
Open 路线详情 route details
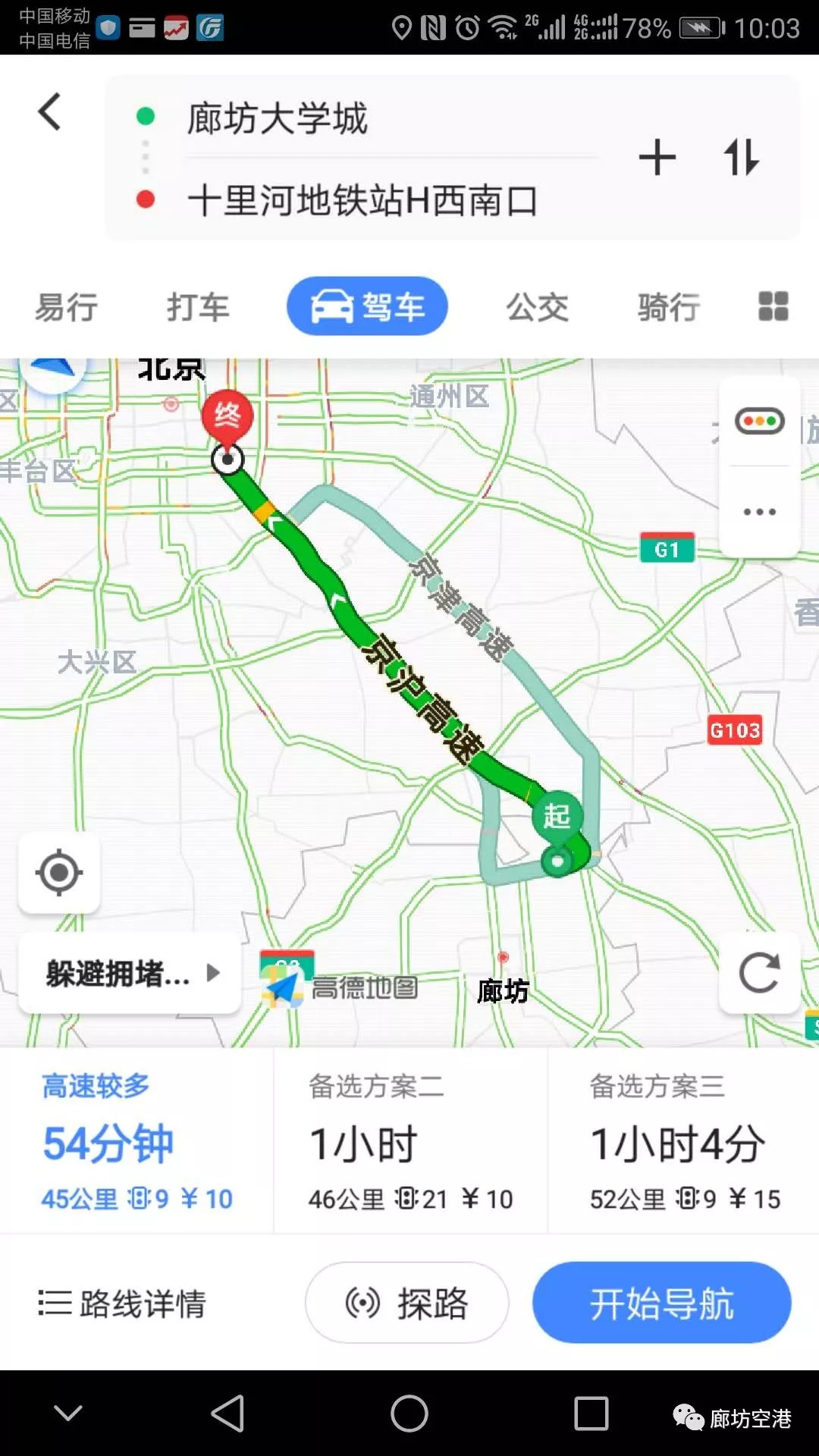click(123, 1304)
